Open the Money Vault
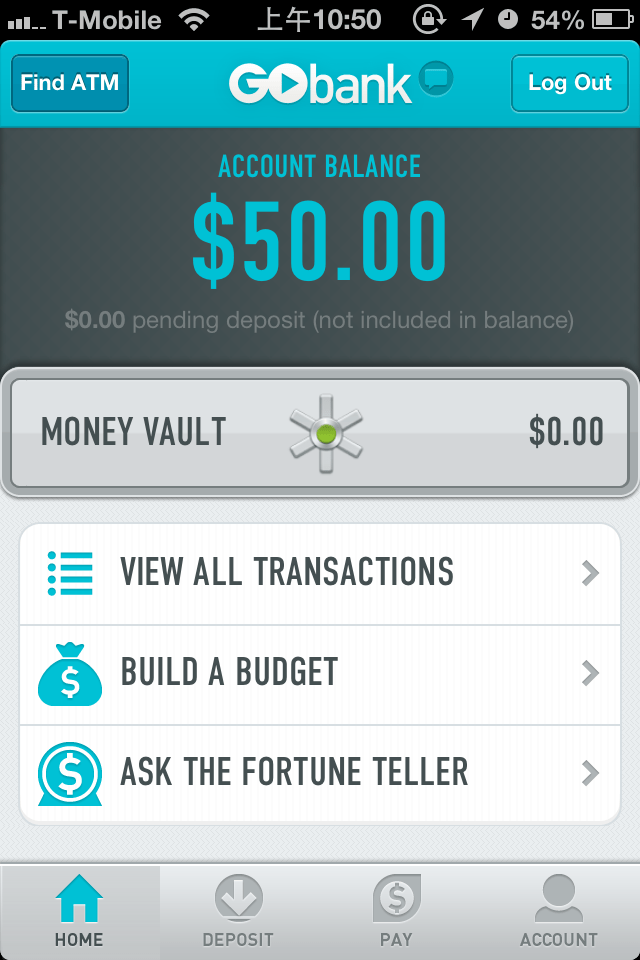 click(x=320, y=432)
